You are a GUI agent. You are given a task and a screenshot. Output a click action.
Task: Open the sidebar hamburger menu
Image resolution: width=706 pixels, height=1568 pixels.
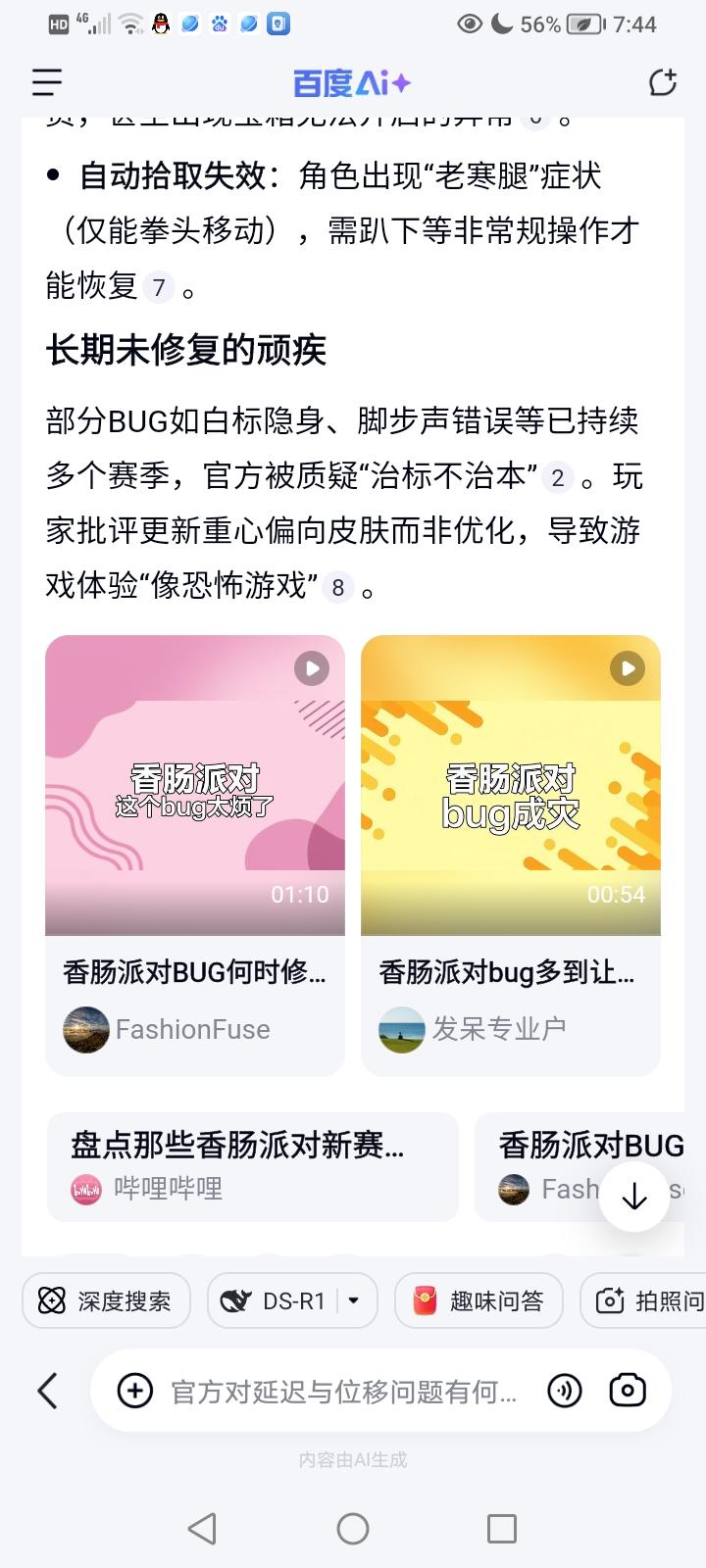click(x=45, y=82)
